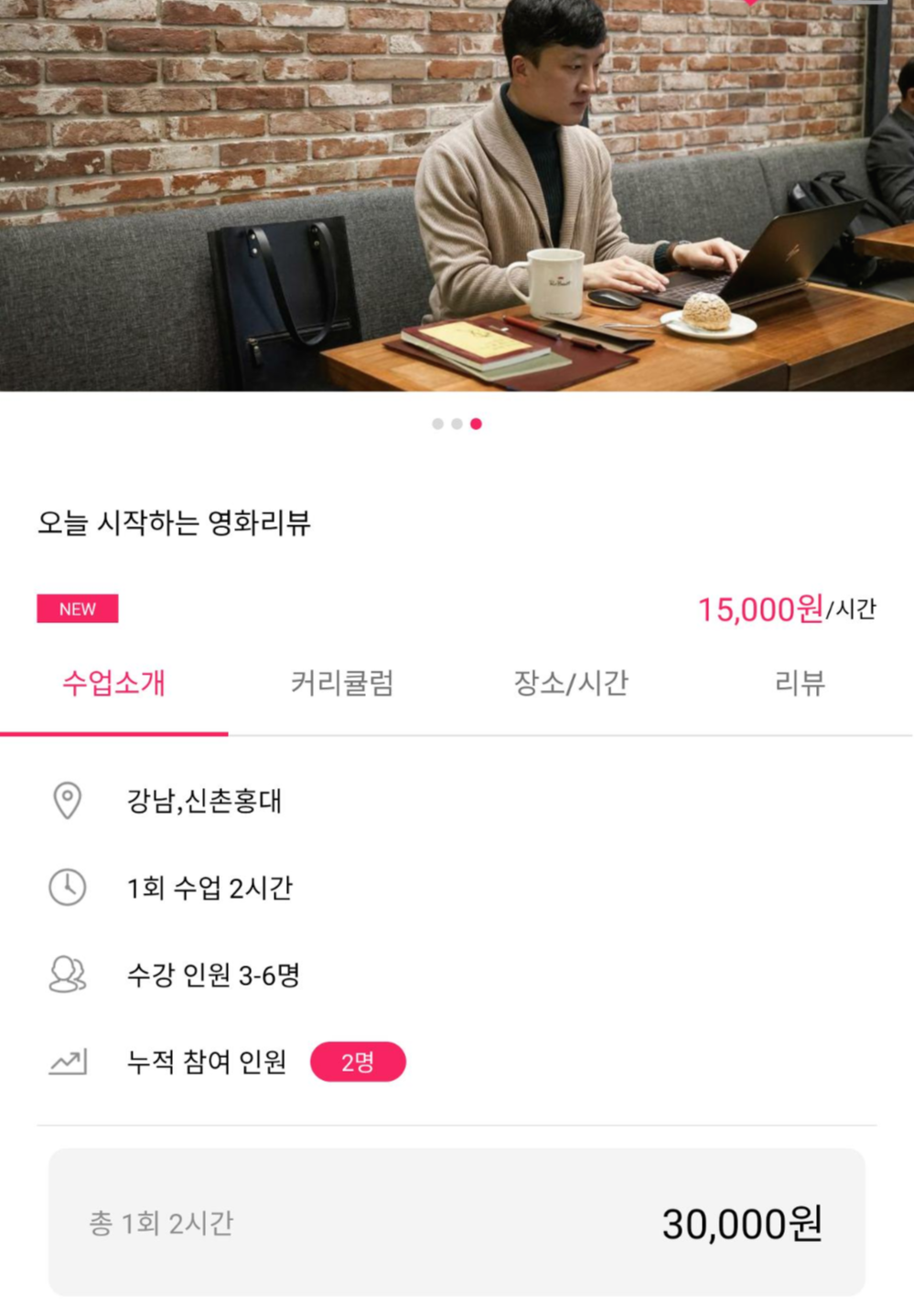Click the clock icon next to class duration
Screen dimensions: 914x1316
(x=65, y=886)
